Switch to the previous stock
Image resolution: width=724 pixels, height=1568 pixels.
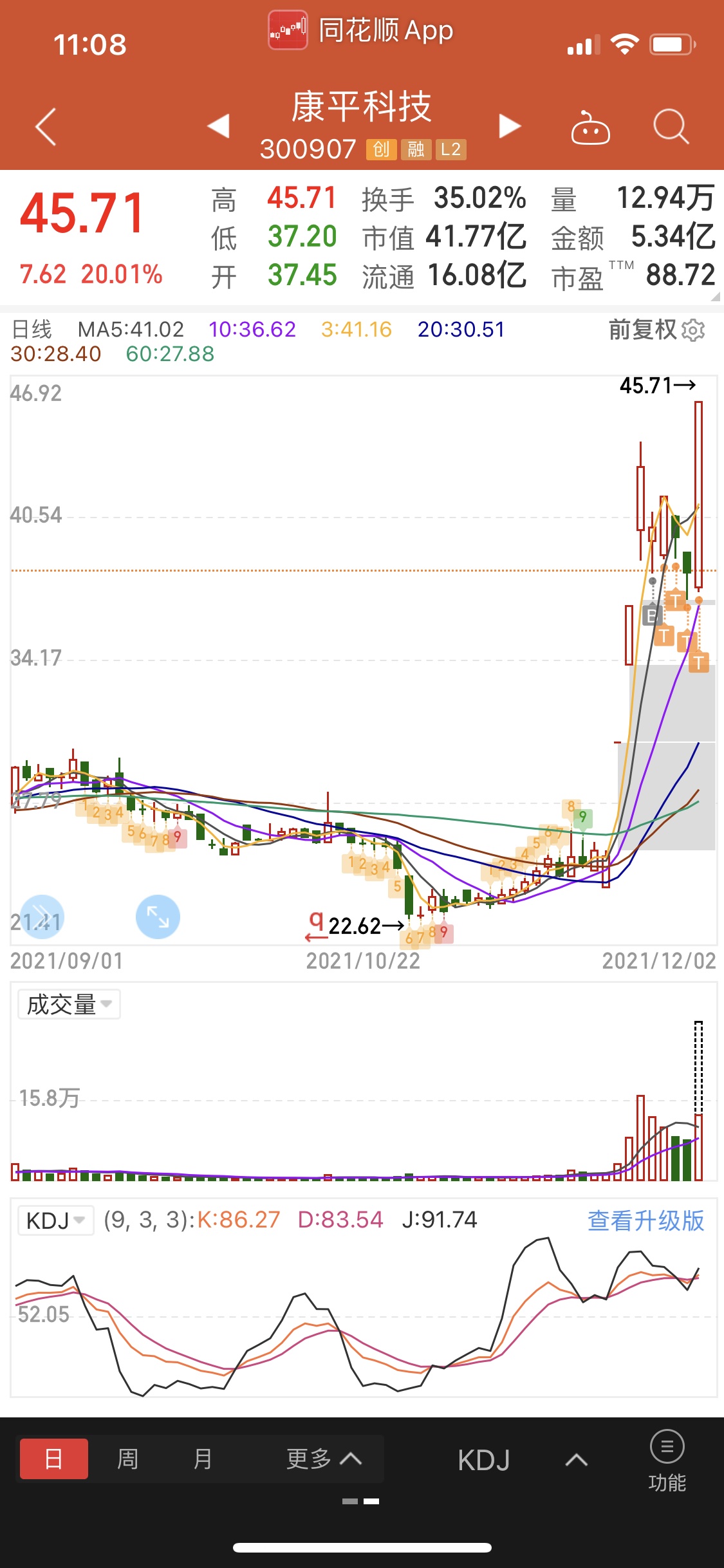tap(219, 126)
